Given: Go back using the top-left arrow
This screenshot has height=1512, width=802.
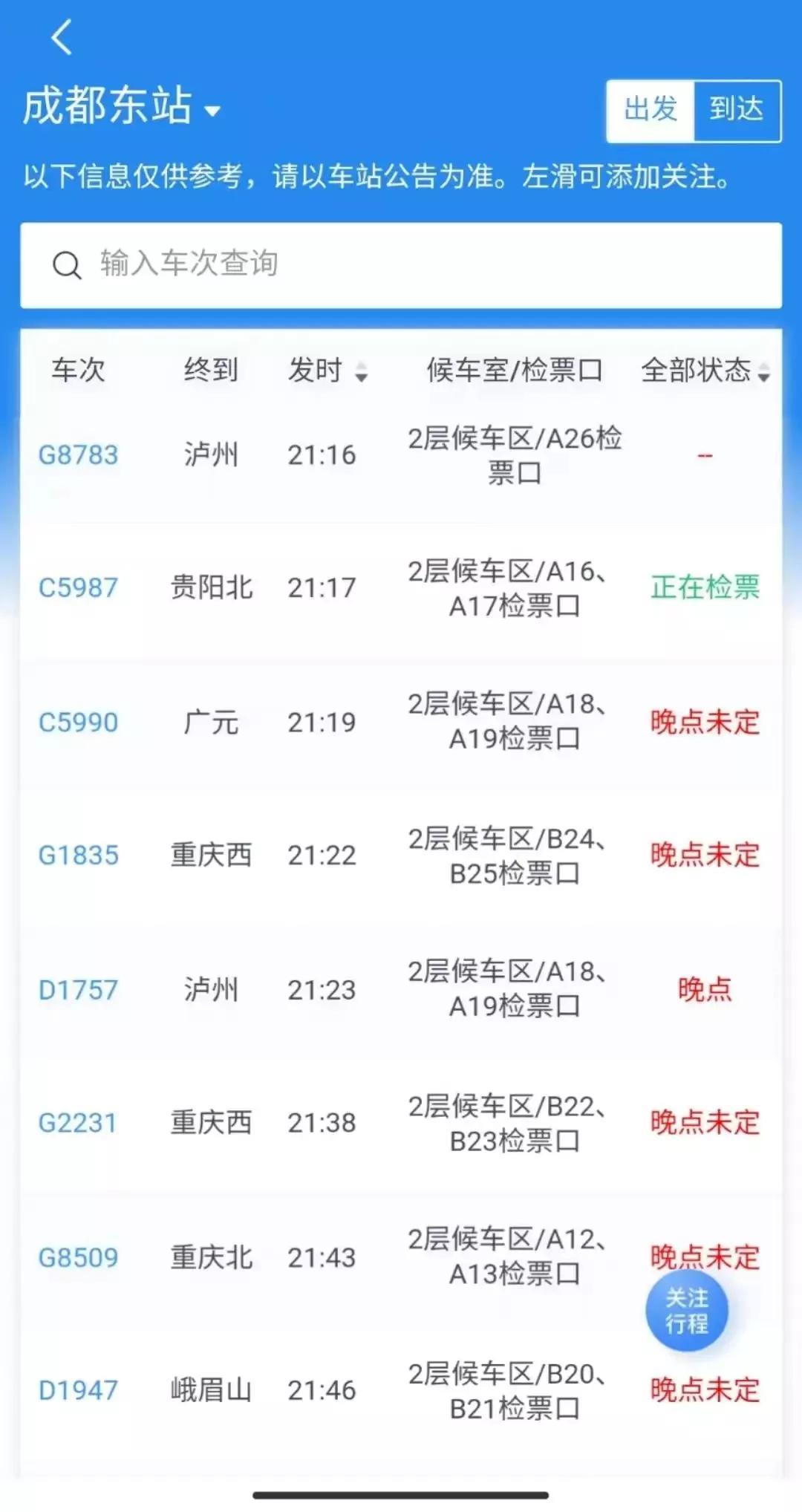Looking at the screenshot, I should pyautogui.click(x=62, y=37).
